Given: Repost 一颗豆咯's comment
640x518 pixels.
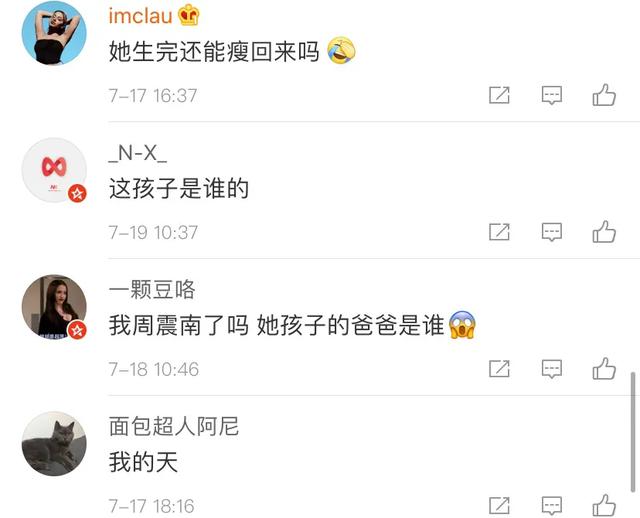Looking at the screenshot, I should [x=499, y=369].
